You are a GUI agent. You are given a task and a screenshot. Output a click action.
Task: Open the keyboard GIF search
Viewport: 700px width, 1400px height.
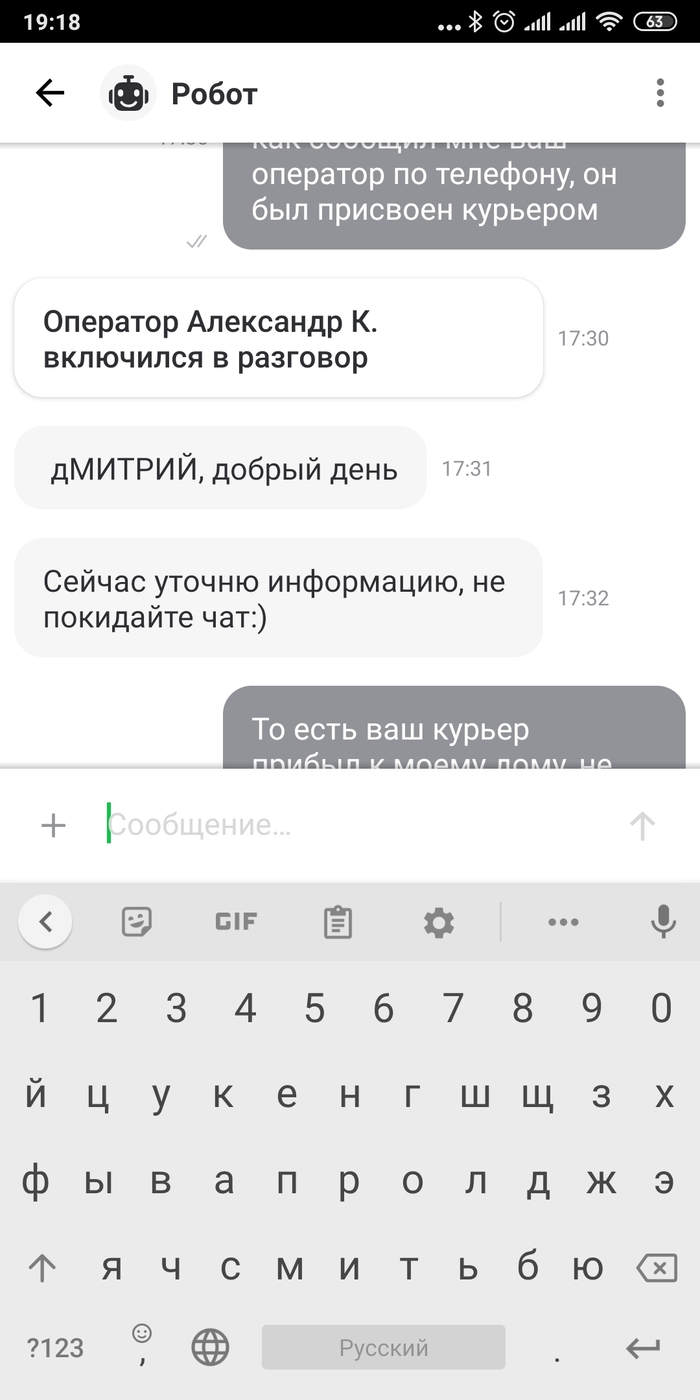click(236, 921)
